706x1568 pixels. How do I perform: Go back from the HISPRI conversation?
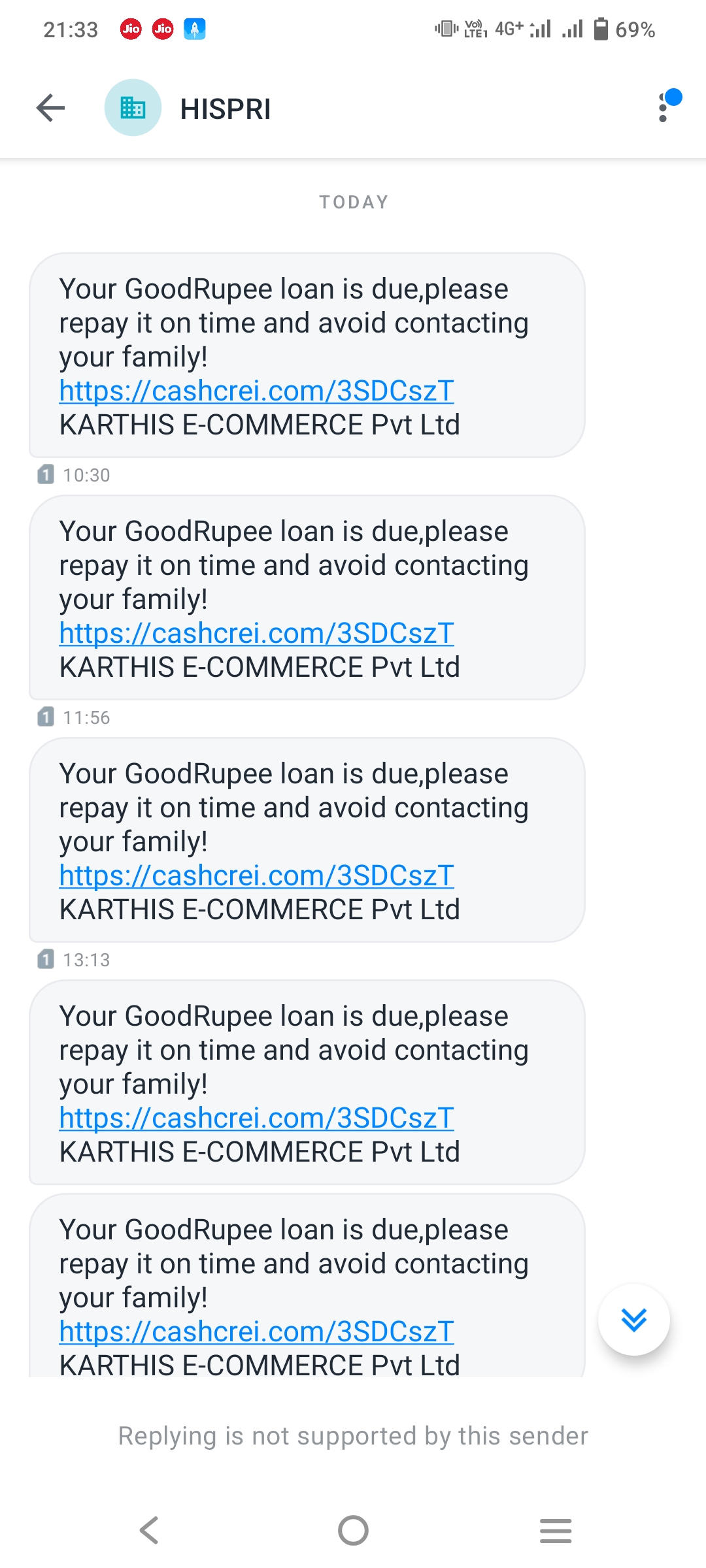click(50, 108)
